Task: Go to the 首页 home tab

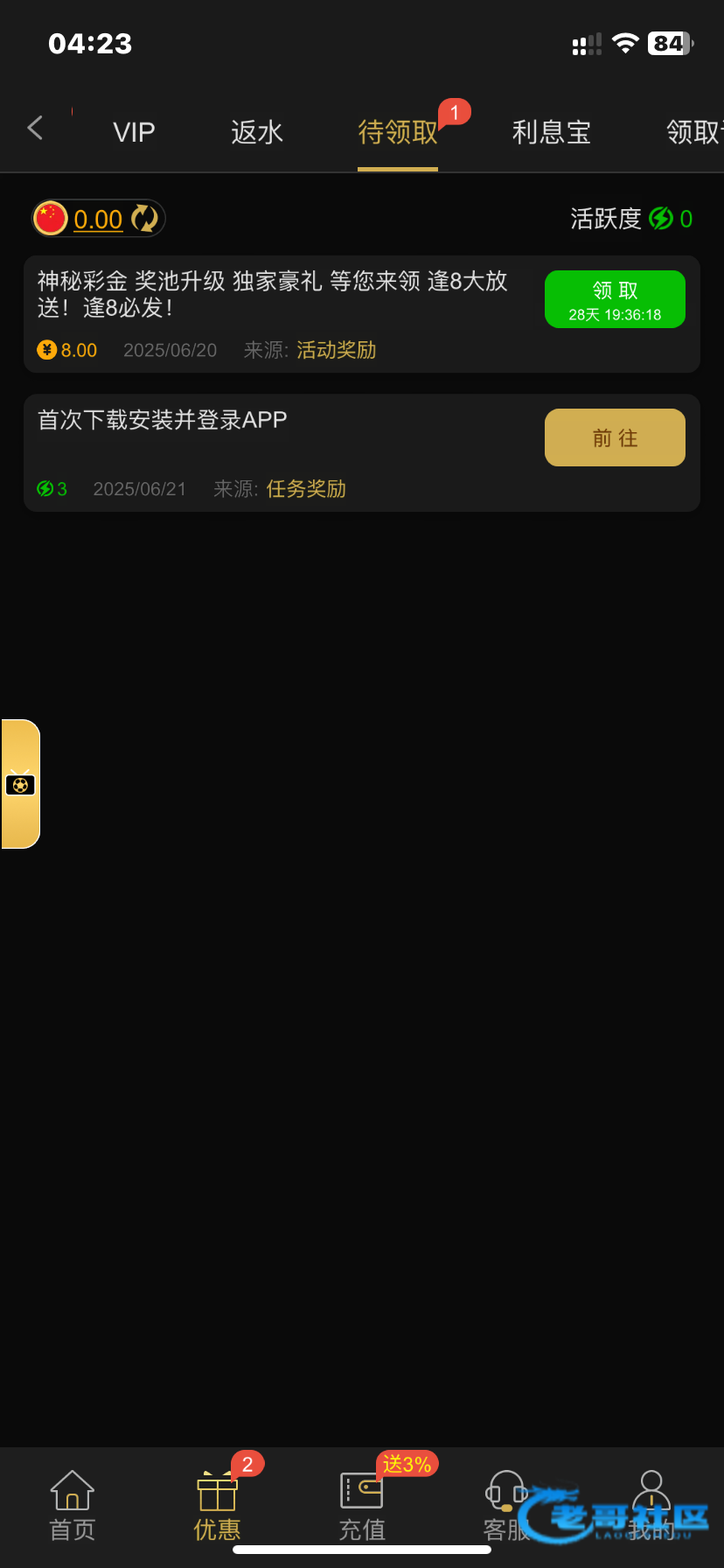Action: (72, 1505)
